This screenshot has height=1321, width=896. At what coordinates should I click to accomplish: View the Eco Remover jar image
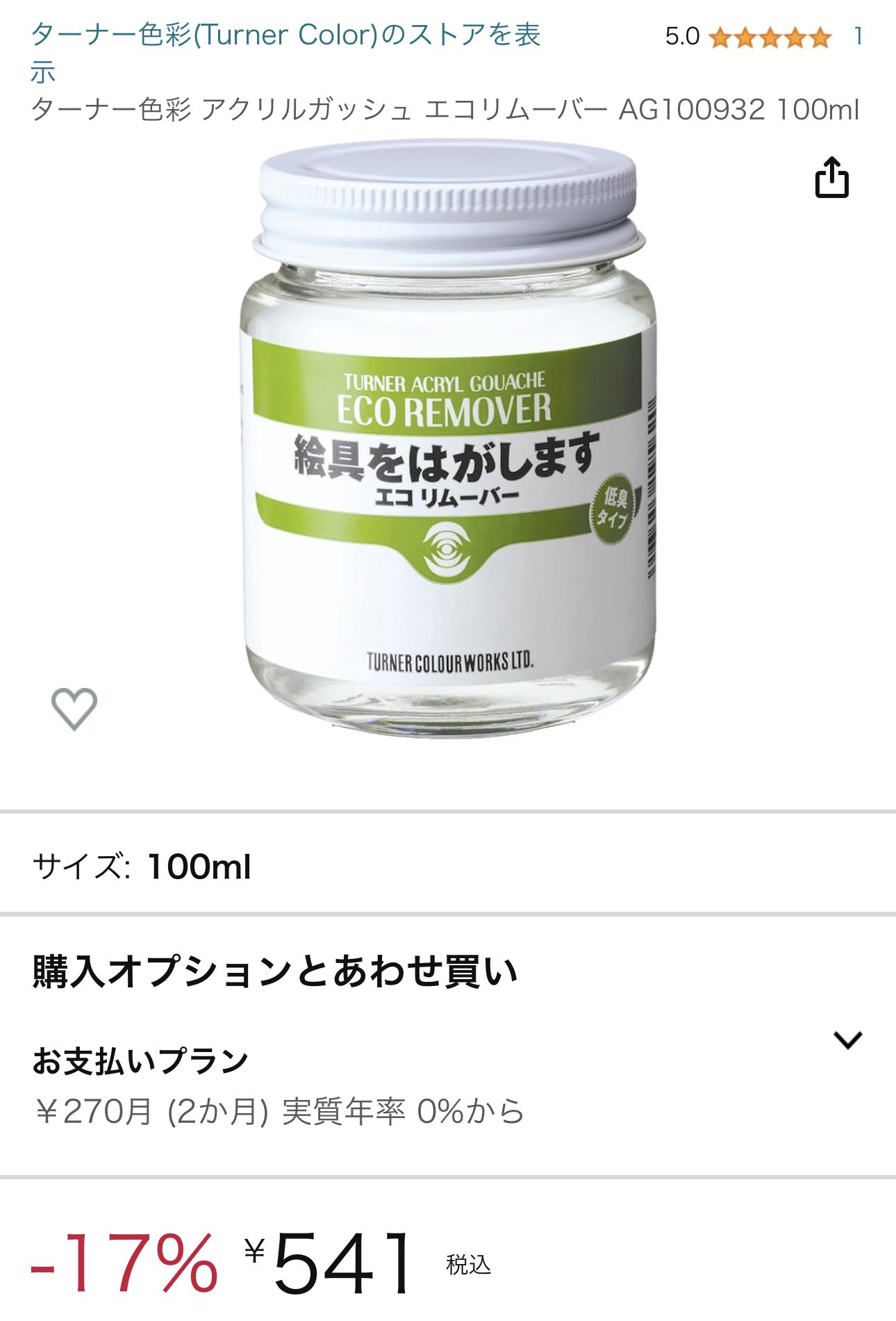coord(448,438)
